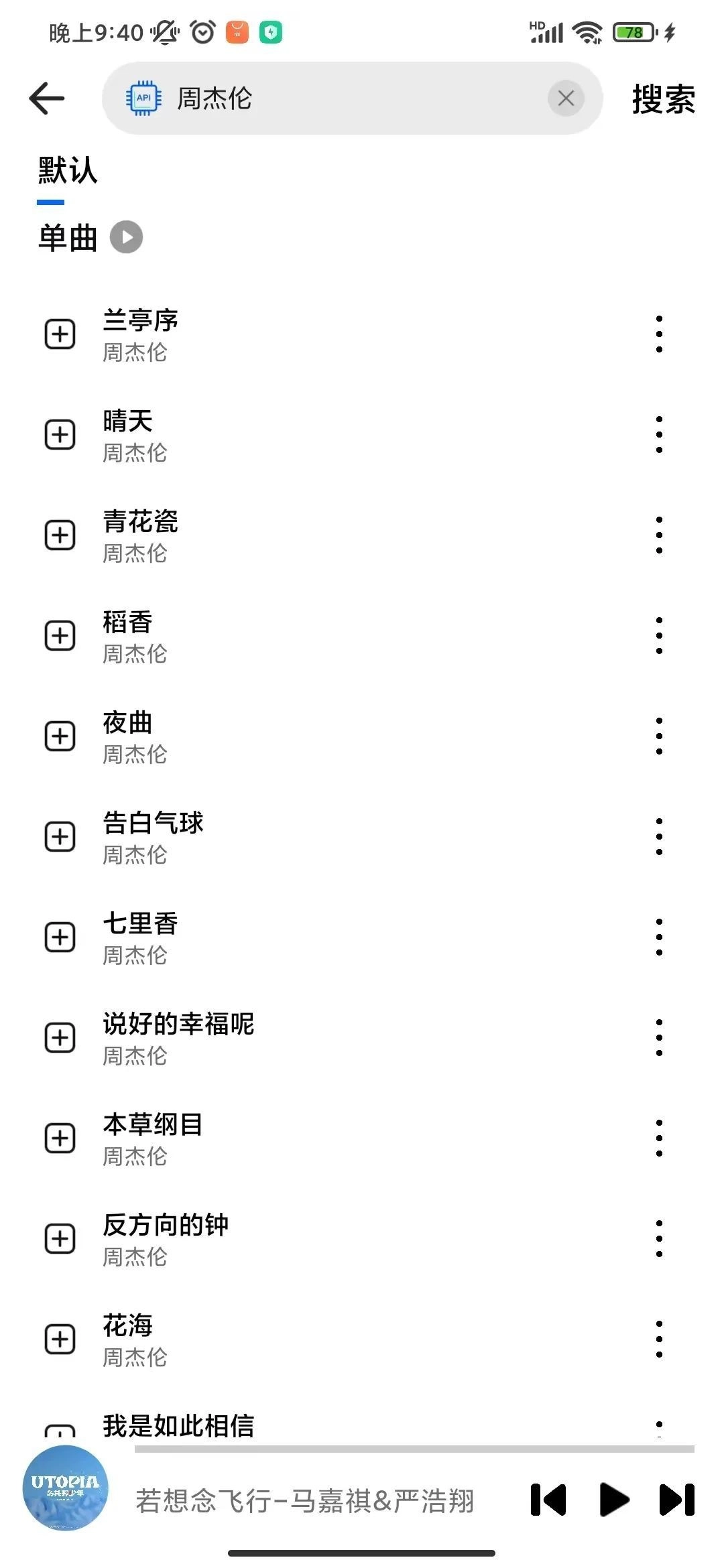Go back using the arrow icon
This screenshot has width=724, height=1568.
tap(47, 99)
